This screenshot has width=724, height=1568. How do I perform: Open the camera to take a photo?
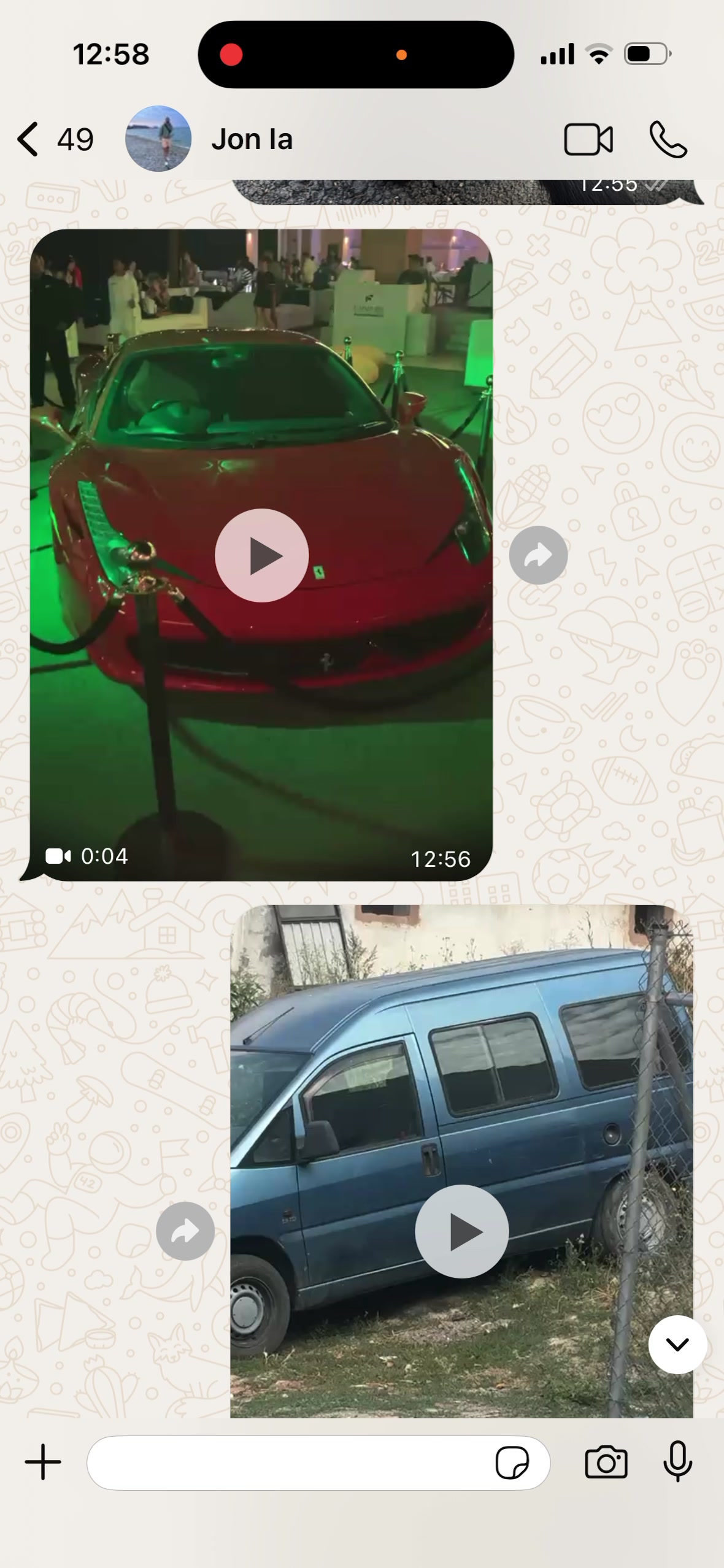606,1462
